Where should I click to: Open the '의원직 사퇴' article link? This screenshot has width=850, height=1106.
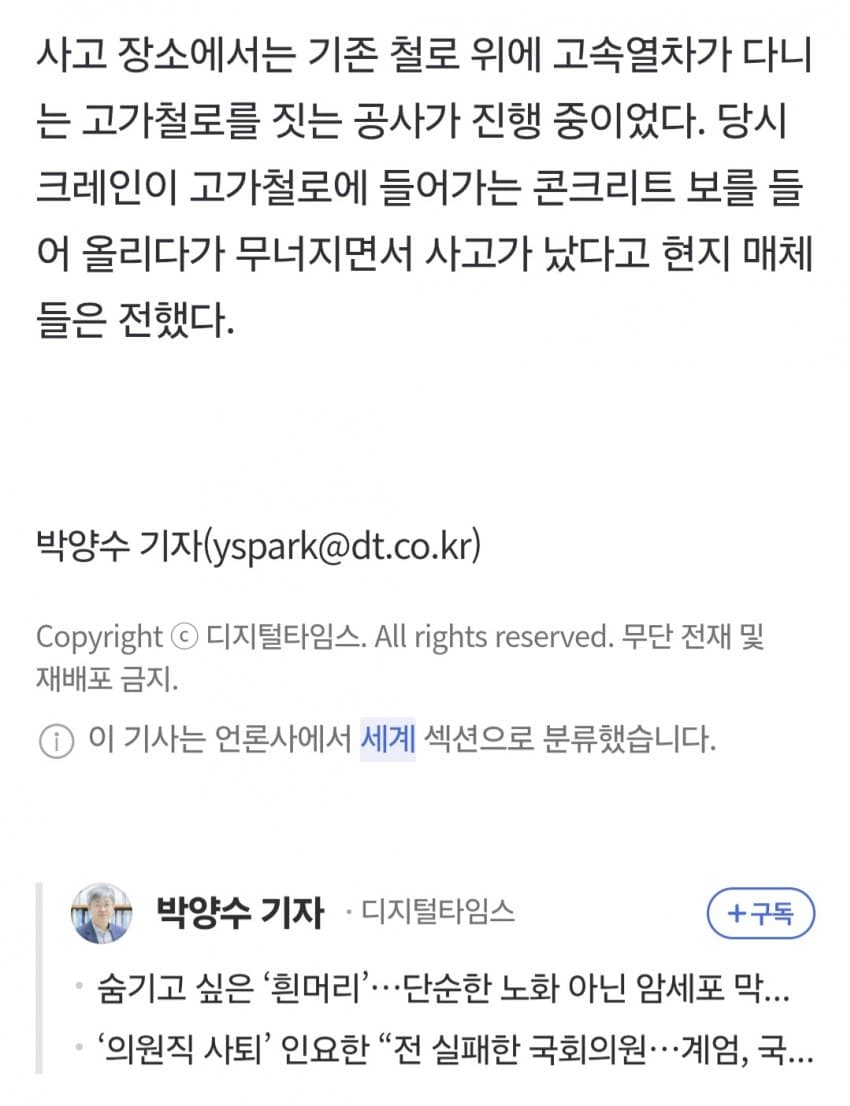[440, 1051]
